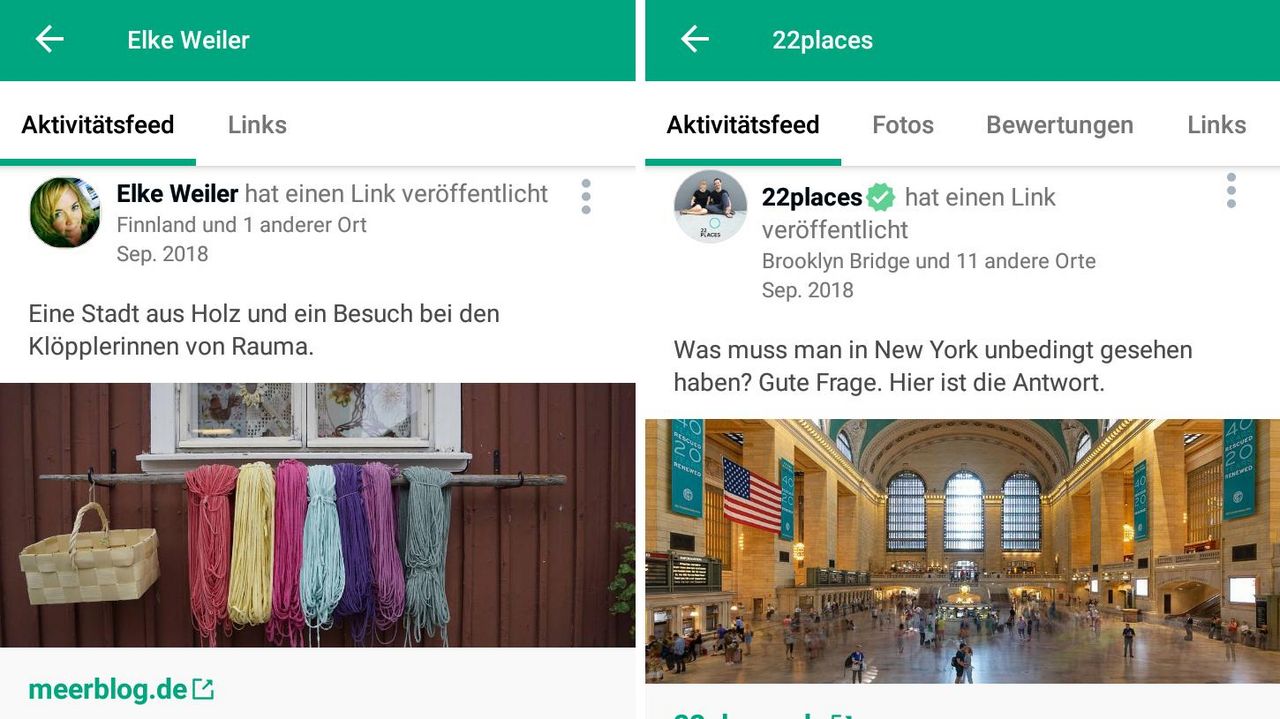Image resolution: width=1280 pixels, height=719 pixels.
Task: Go back from Elke Weiler profile
Action: tap(49, 40)
